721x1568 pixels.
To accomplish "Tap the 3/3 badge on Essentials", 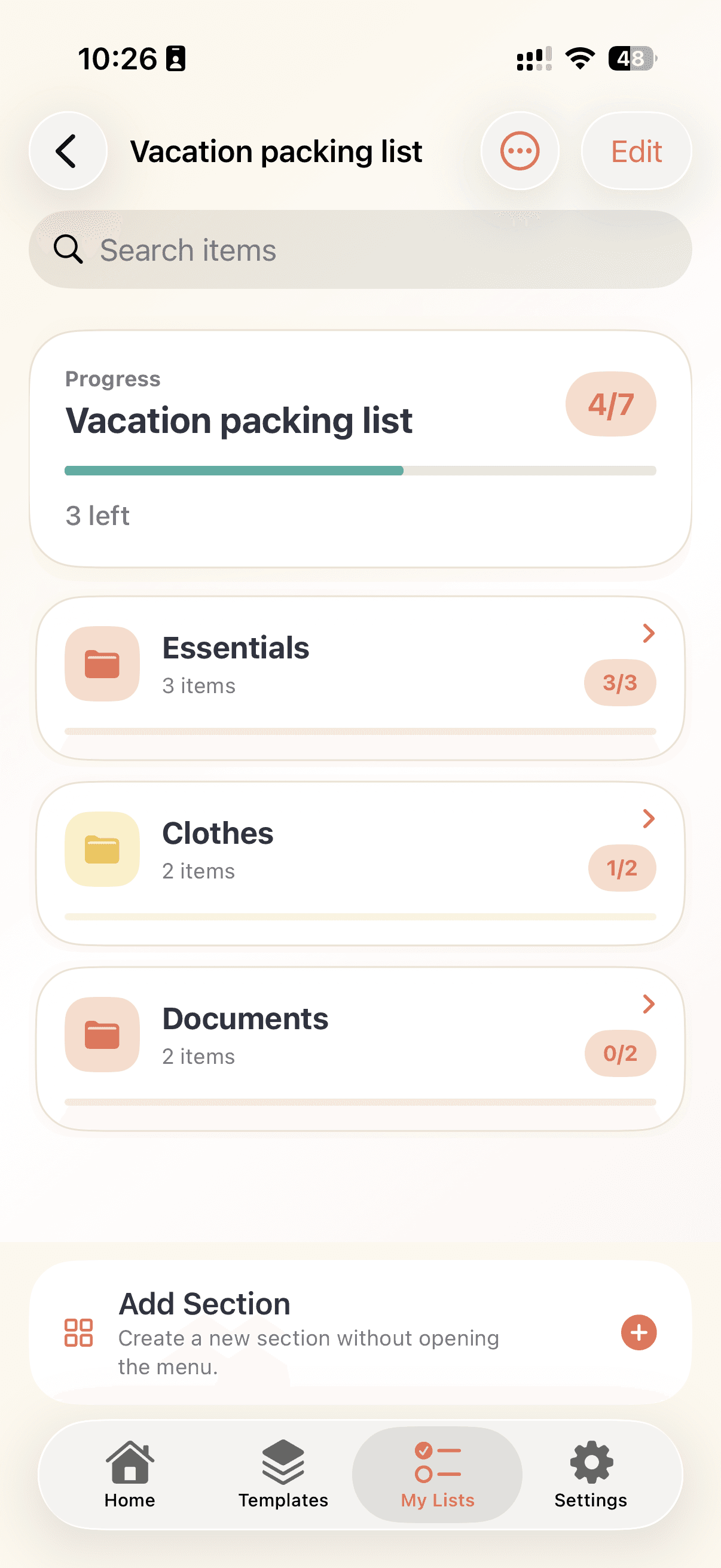I will tap(620, 682).
